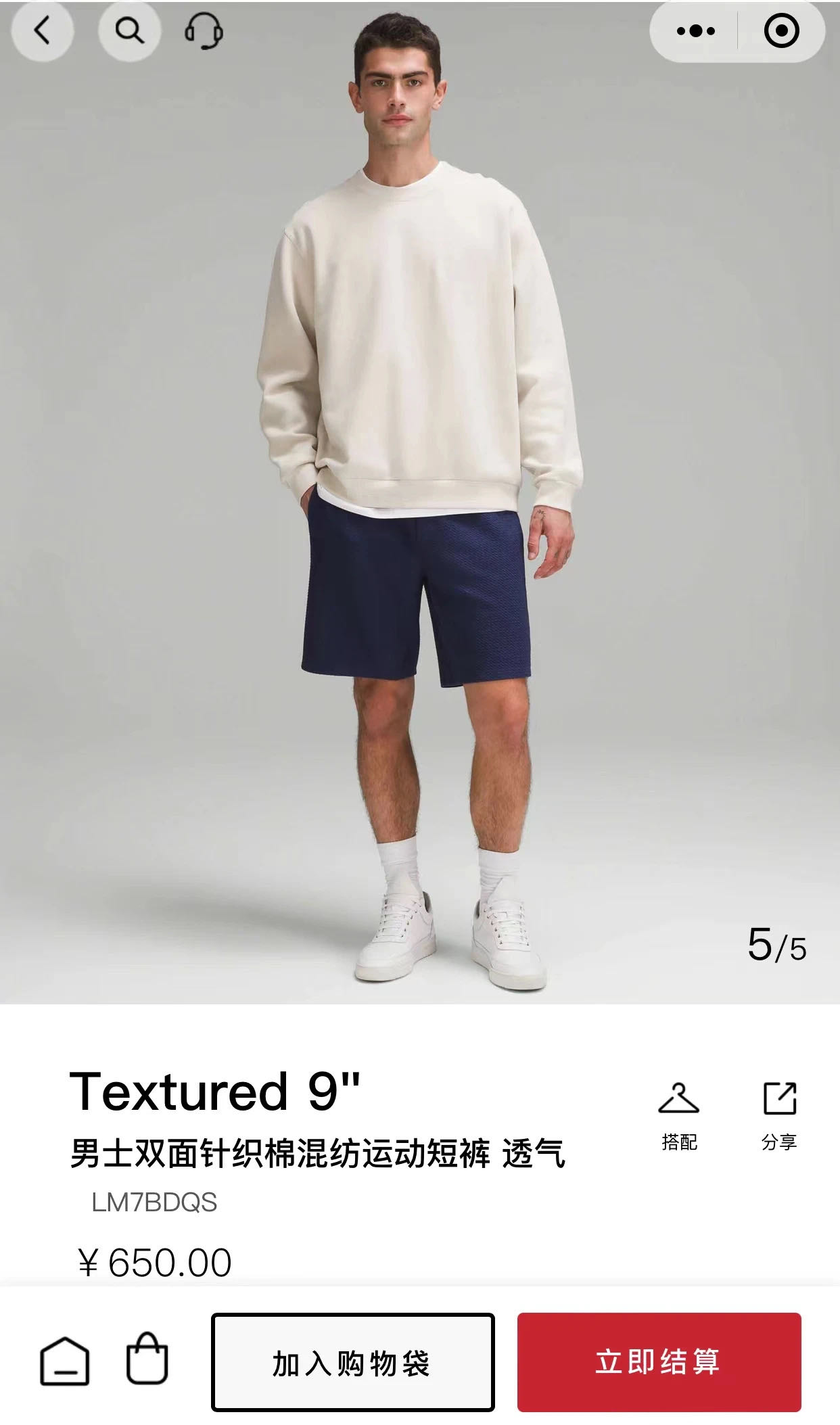The height and width of the screenshot is (1425, 840).
Task: Open the shopping bag
Action: click(147, 1360)
